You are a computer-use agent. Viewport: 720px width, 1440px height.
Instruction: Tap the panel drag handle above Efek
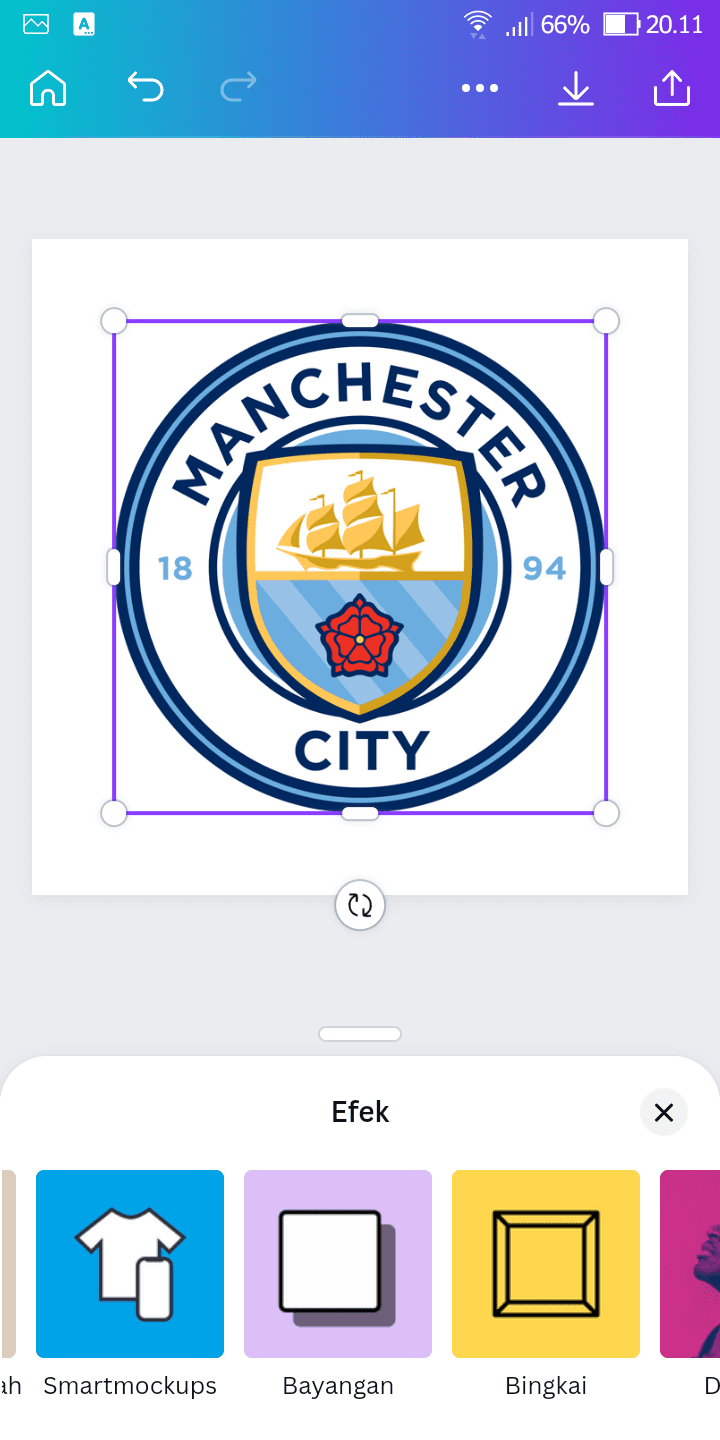click(x=360, y=1034)
